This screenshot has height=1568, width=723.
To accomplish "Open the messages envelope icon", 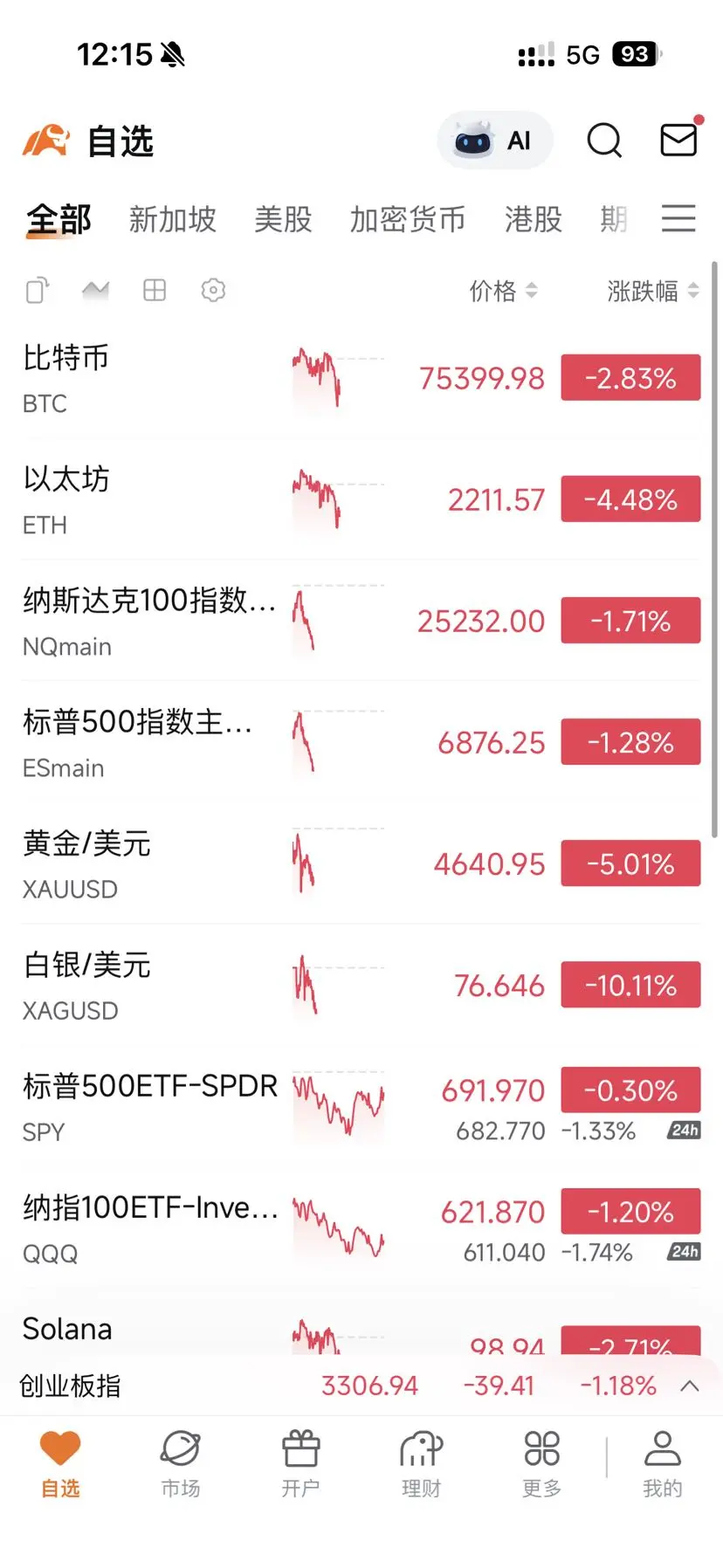I will pyautogui.click(x=678, y=140).
